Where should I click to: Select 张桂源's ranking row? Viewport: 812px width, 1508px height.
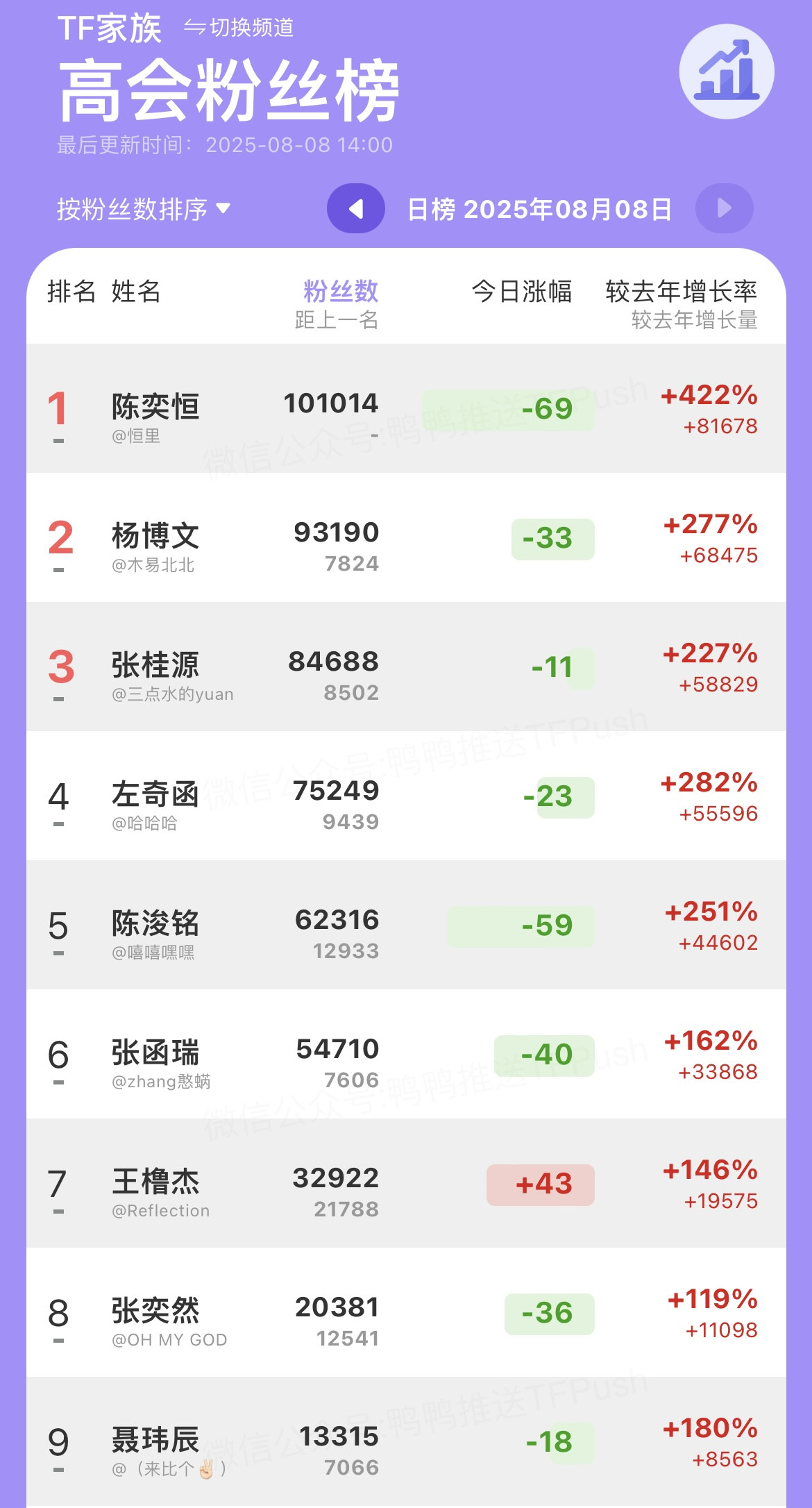point(406,667)
